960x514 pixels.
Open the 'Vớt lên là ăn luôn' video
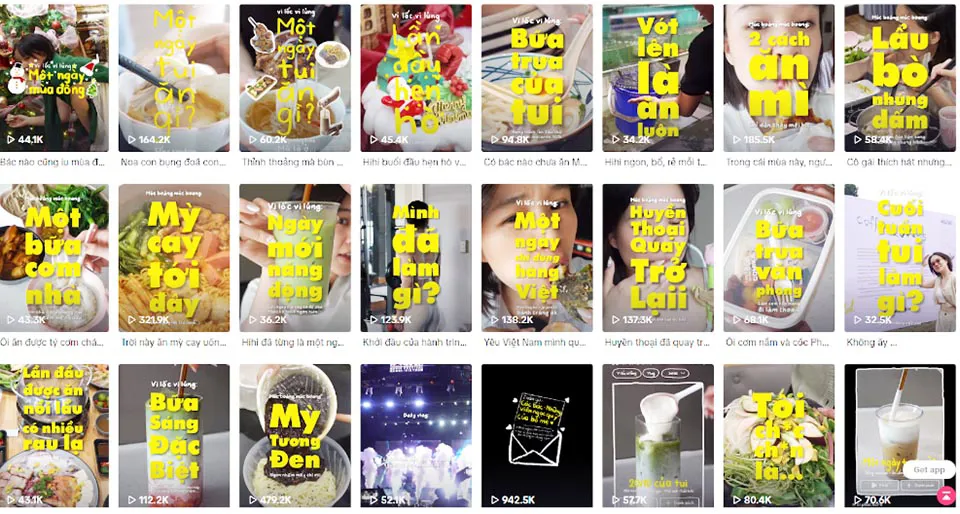click(x=657, y=78)
